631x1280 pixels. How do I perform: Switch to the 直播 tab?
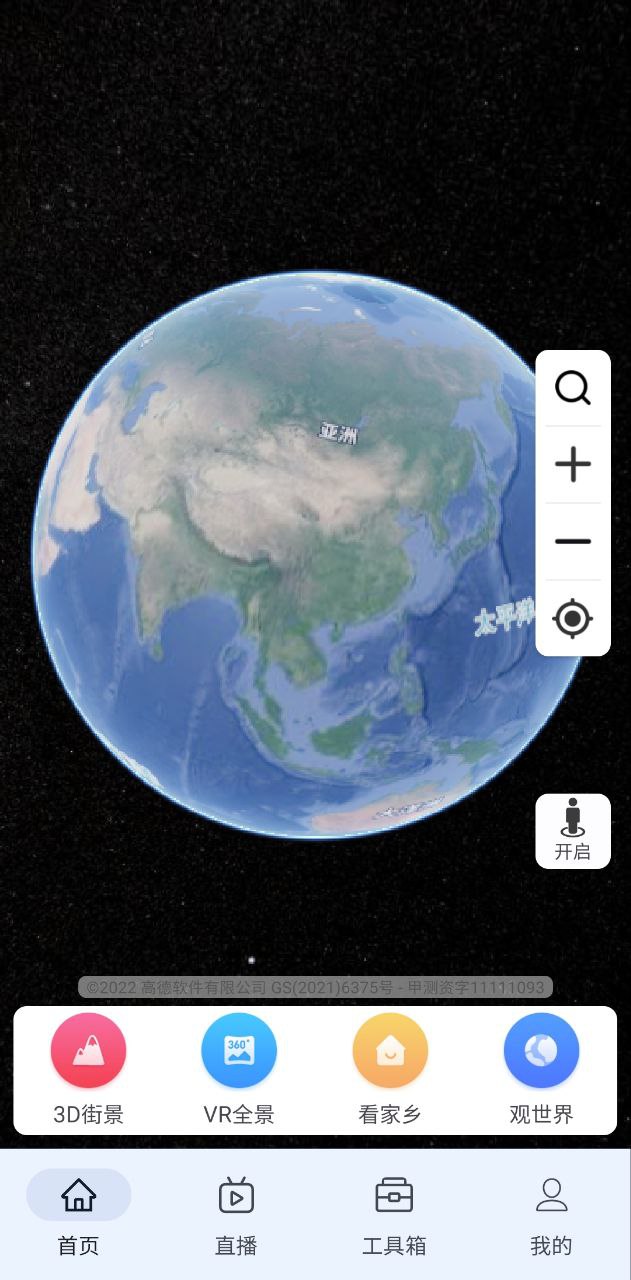(236, 1213)
